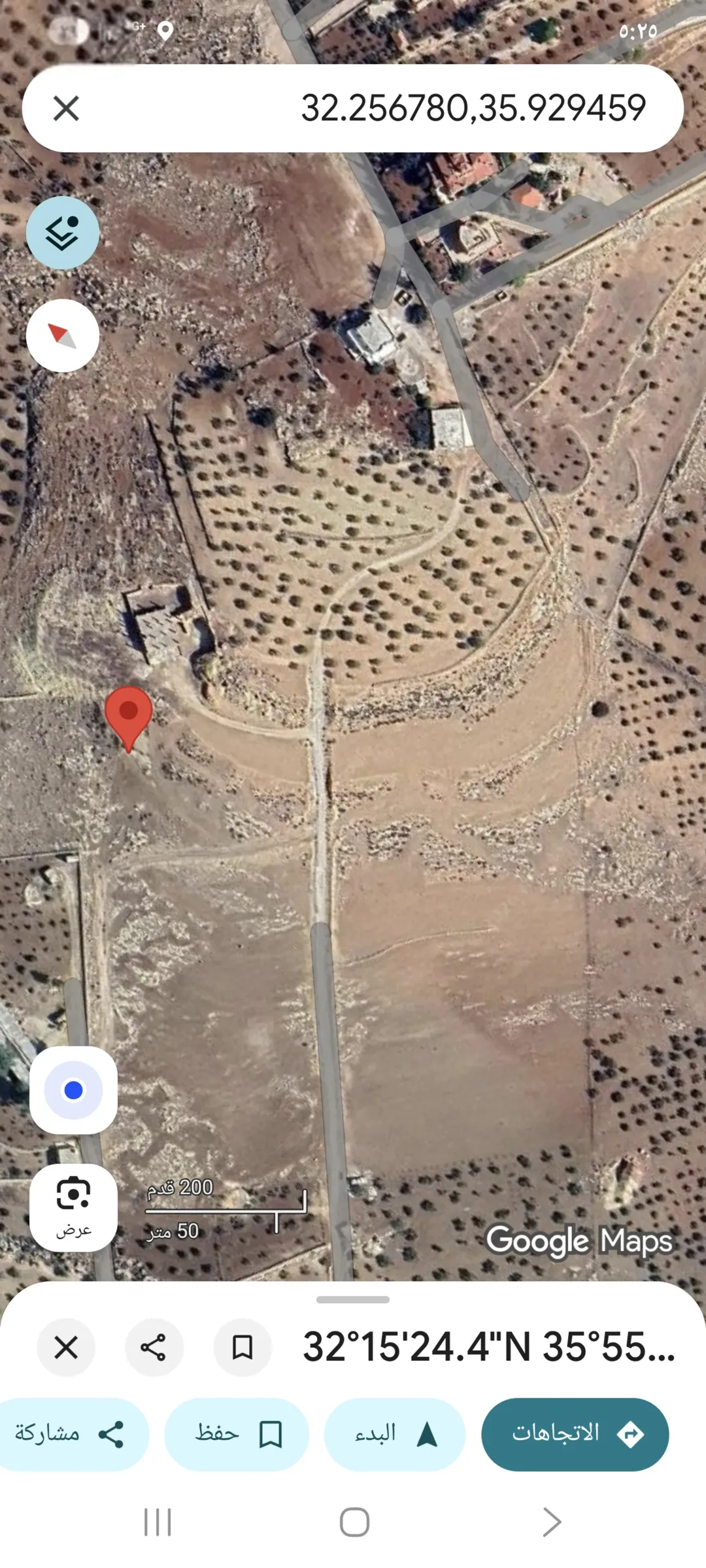The image size is (706, 1568).
Task: Tap the compass to reorient the map
Action: click(x=63, y=336)
